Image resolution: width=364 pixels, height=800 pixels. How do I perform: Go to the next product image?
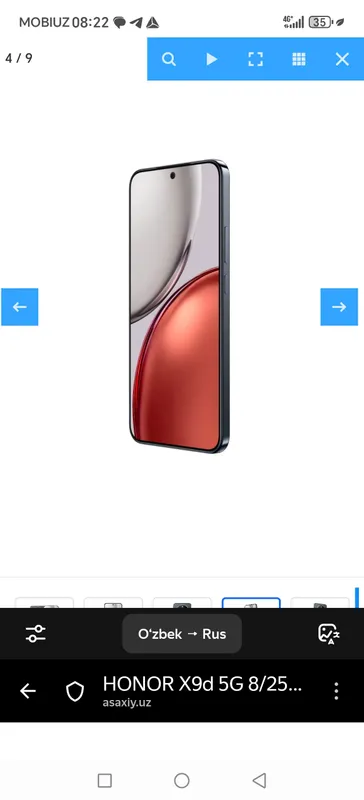click(x=339, y=307)
